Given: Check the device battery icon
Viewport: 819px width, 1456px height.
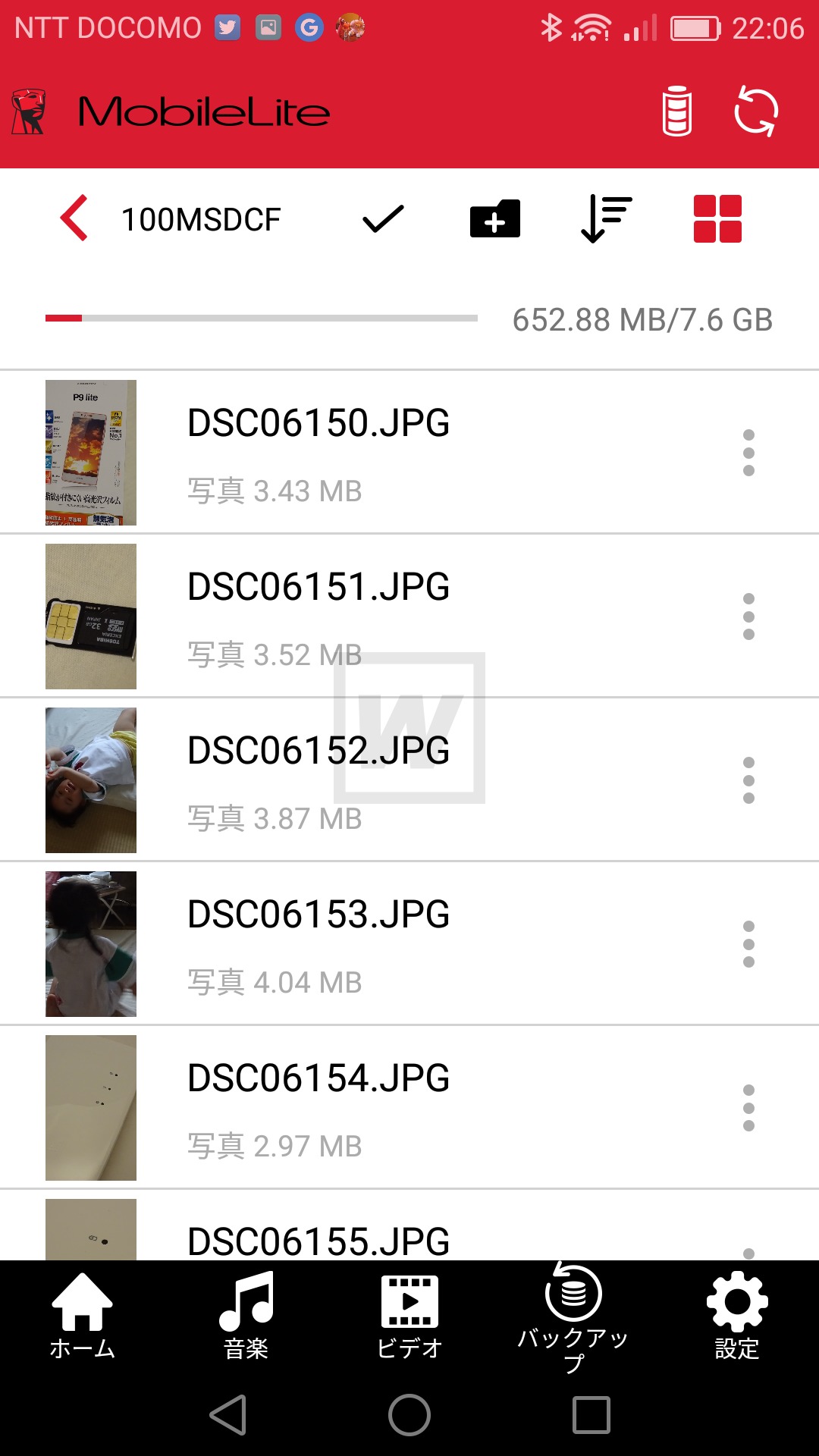Looking at the screenshot, I should pos(677,111).
